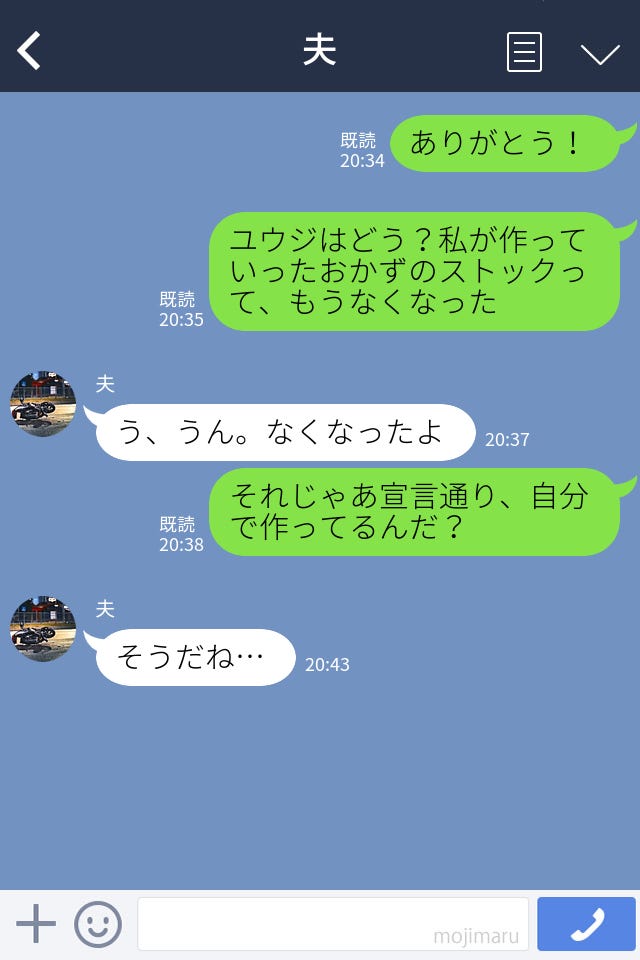This screenshot has width=640, height=960.
Task: Open 夫's avatar beside the そうだね… message
Action: click(x=43, y=629)
